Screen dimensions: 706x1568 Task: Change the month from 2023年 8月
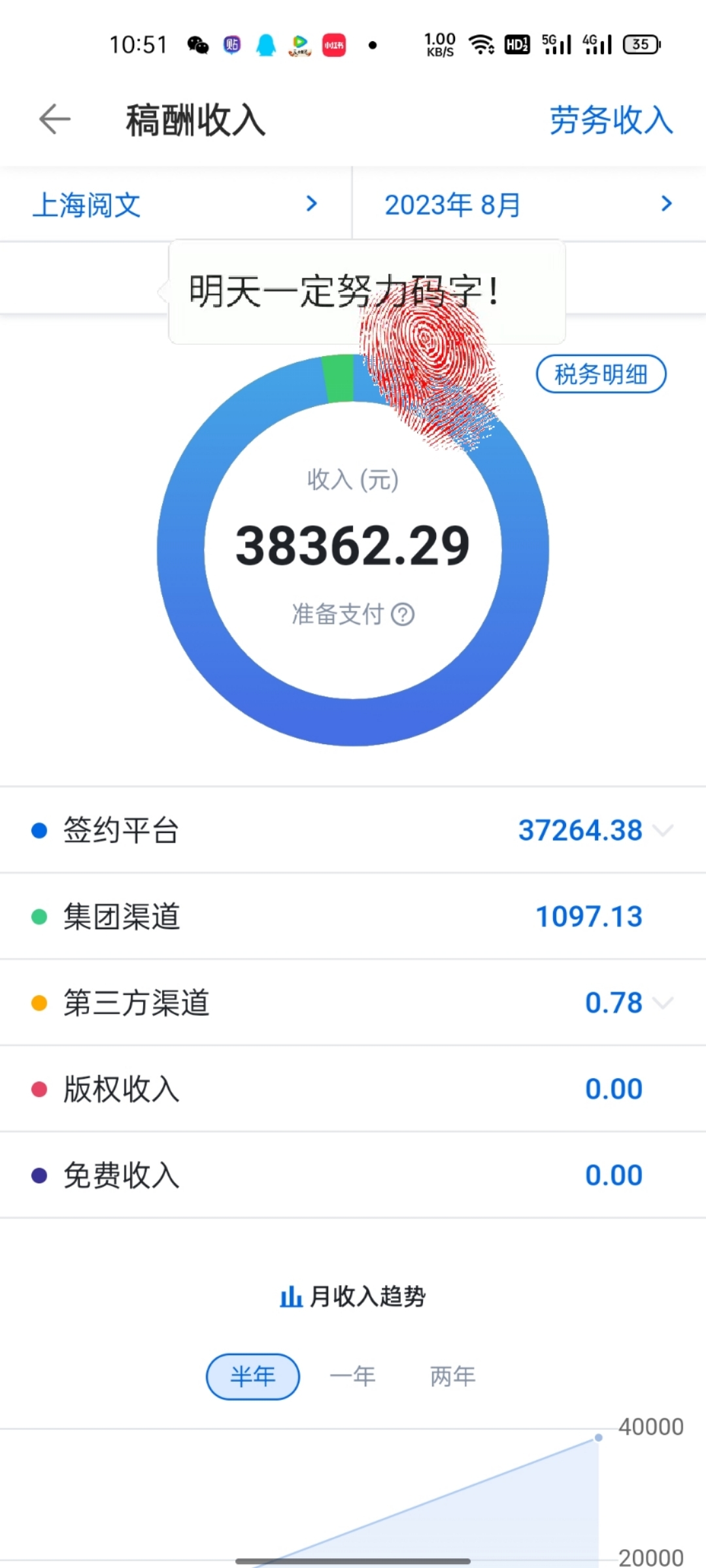(528, 205)
